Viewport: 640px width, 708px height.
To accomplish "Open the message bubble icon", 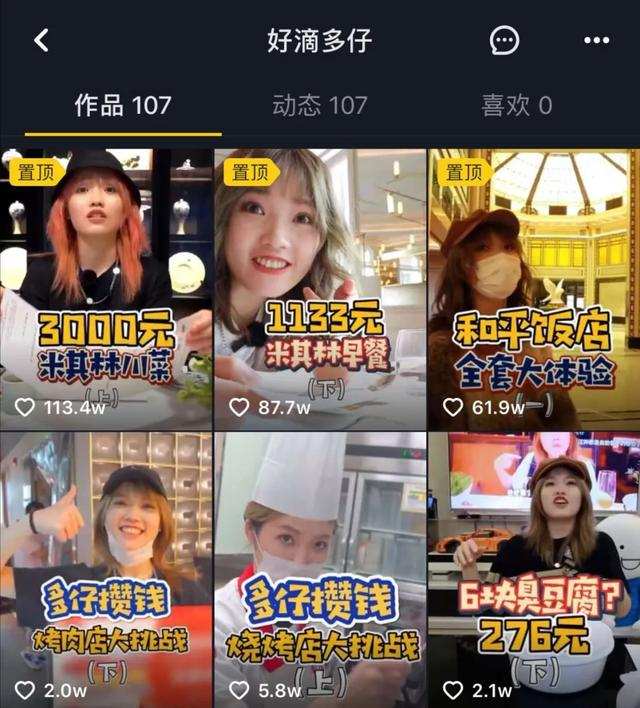I will (505, 40).
